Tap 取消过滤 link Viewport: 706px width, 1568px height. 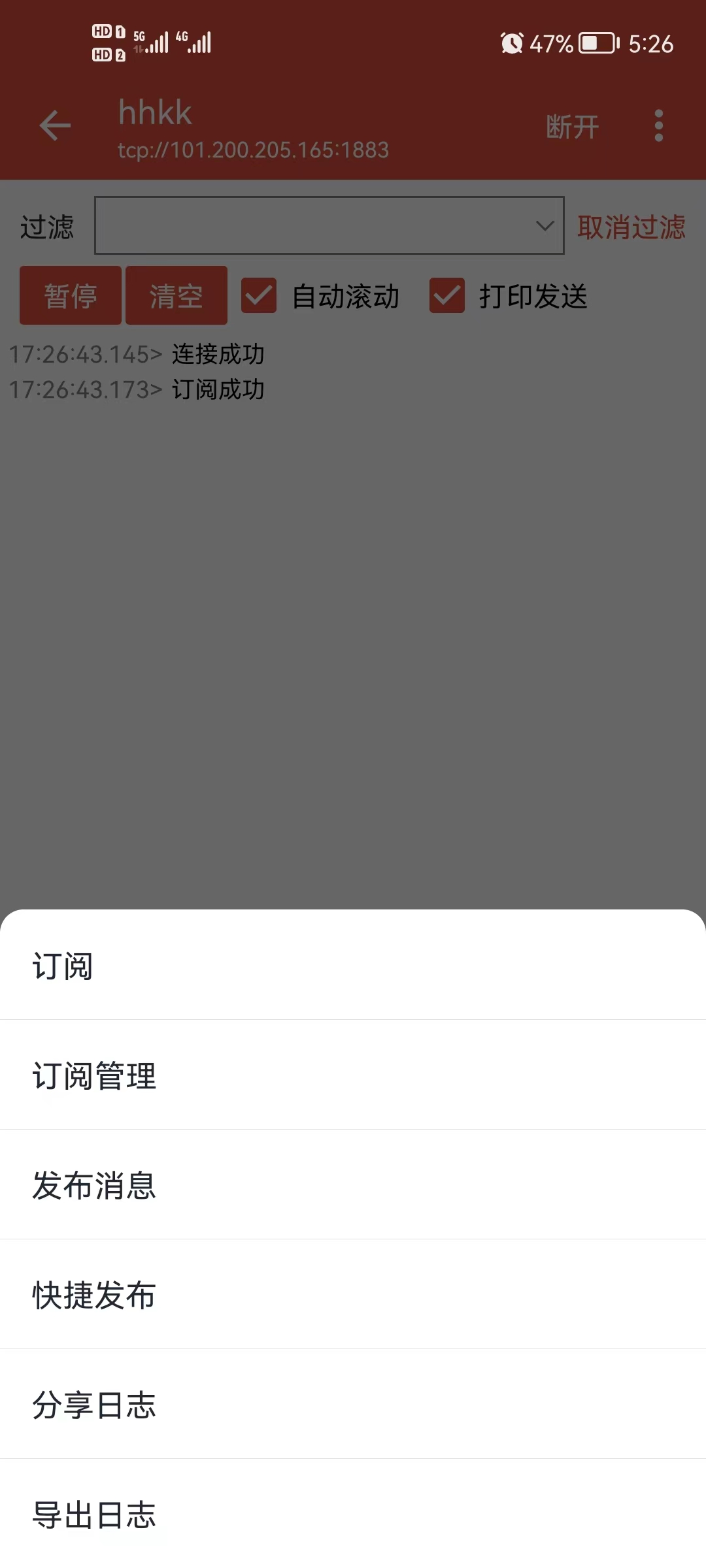pyautogui.click(x=631, y=227)
